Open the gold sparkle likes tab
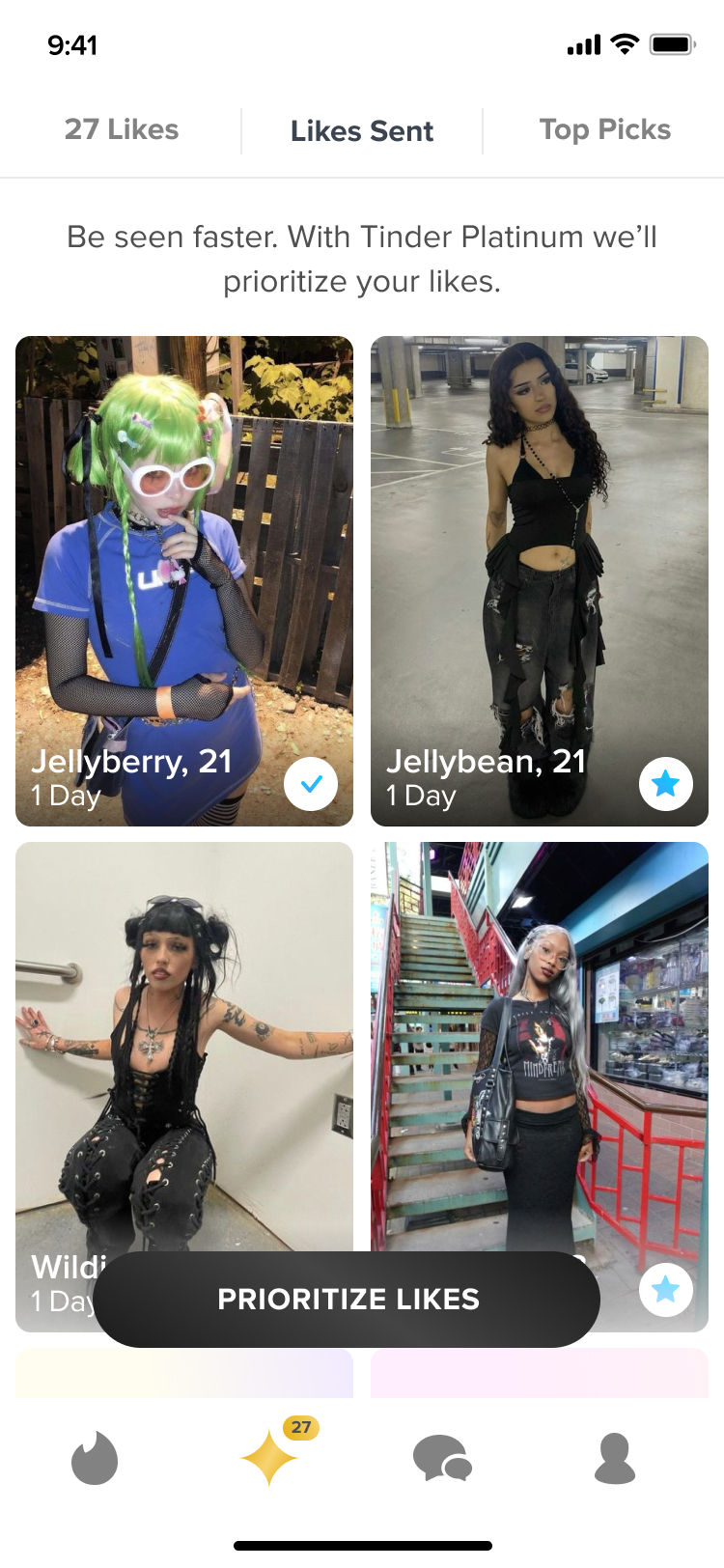Image resolution: width=724 pixels, height=1568 pixels. [x=270, y=1458]
